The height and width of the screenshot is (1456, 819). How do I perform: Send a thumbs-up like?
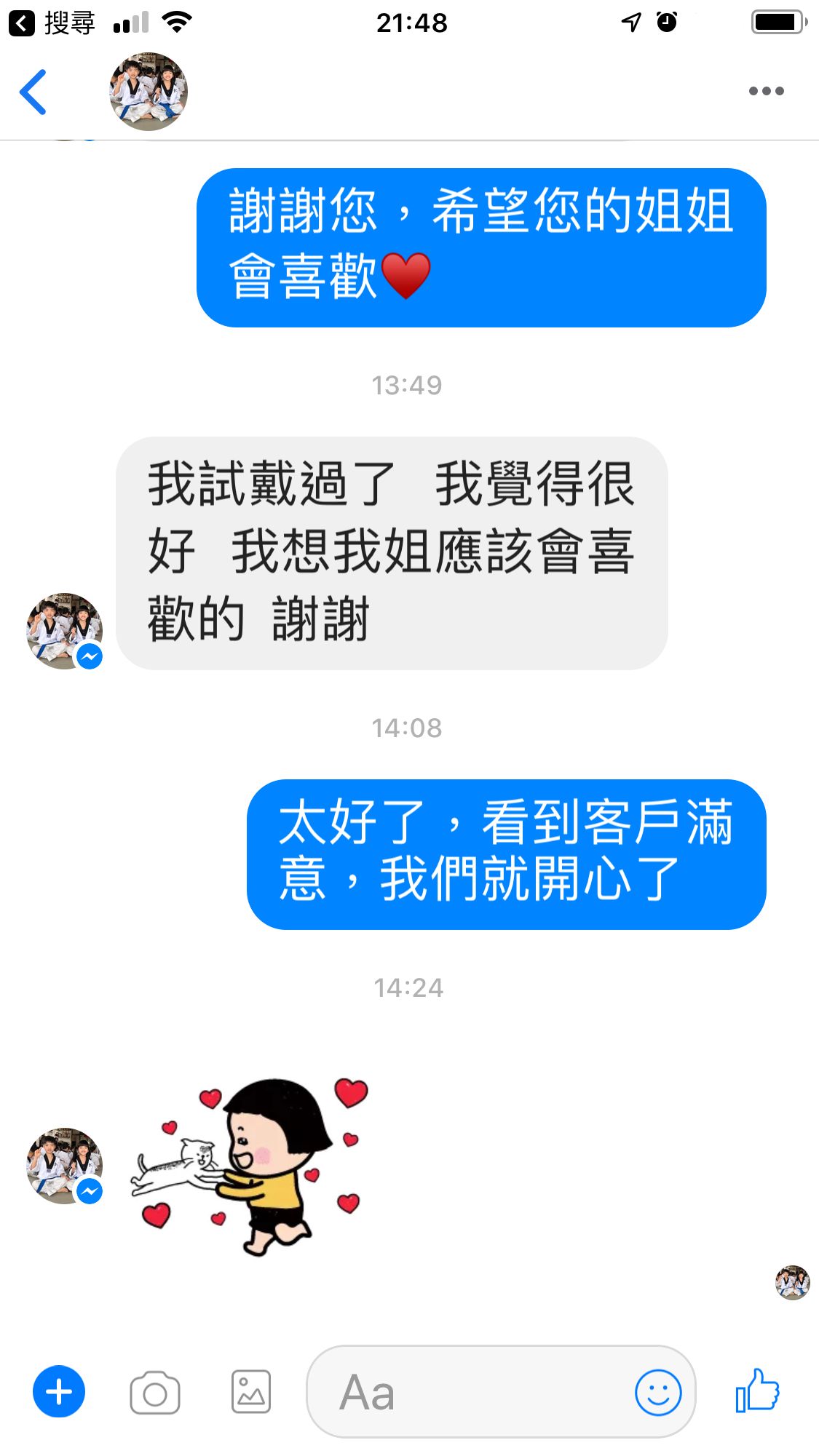[x=757, y=1391]
